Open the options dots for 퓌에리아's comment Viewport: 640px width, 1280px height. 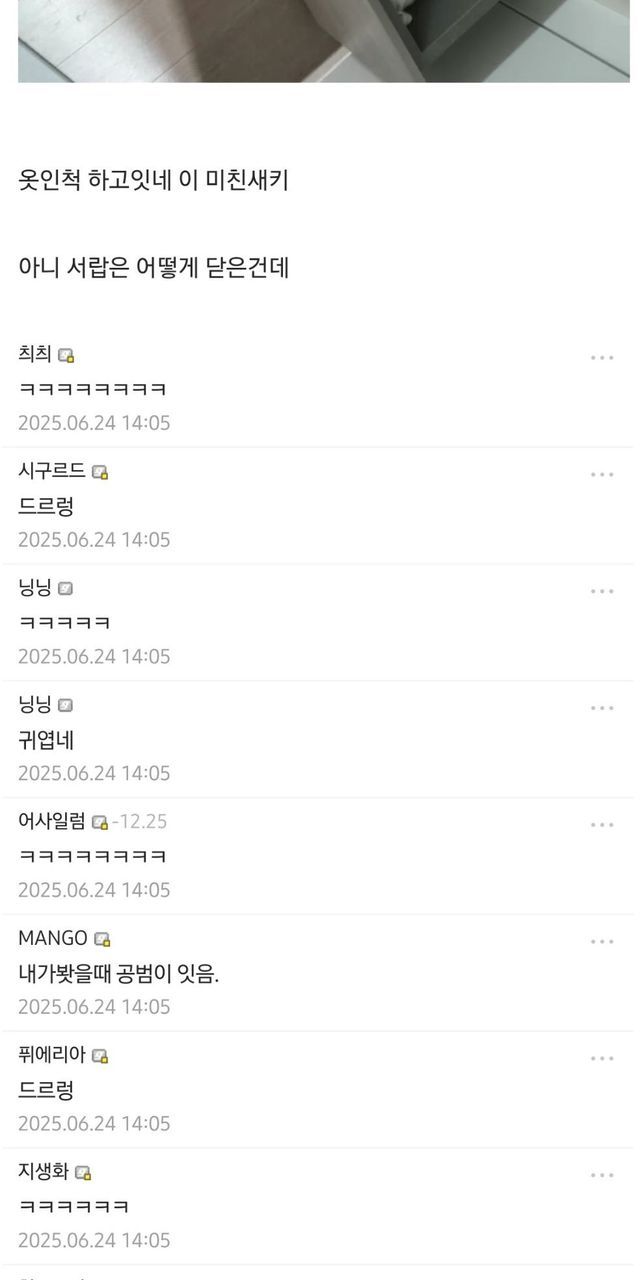pos(601,1058)
